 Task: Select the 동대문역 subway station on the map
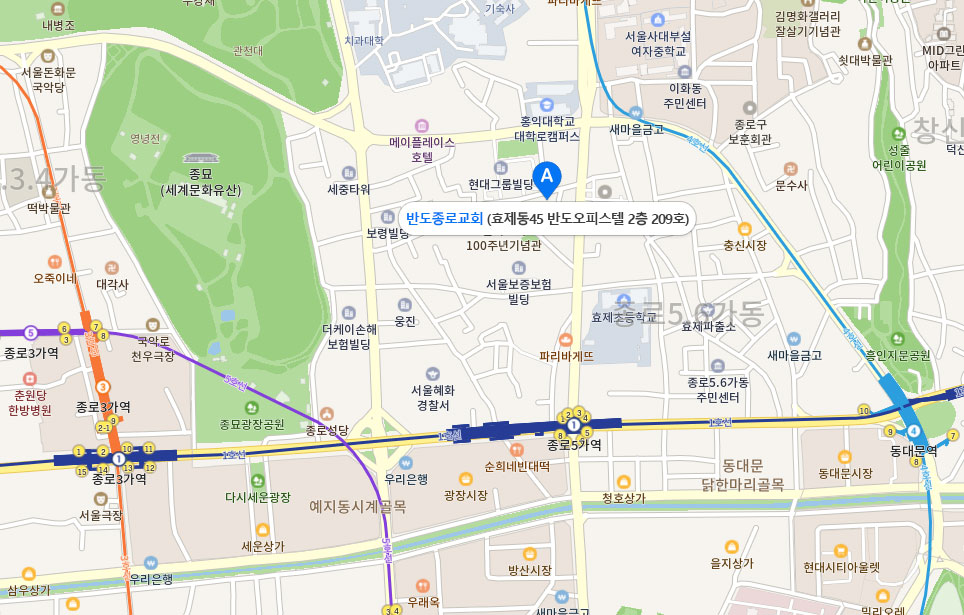click(913, 432)
